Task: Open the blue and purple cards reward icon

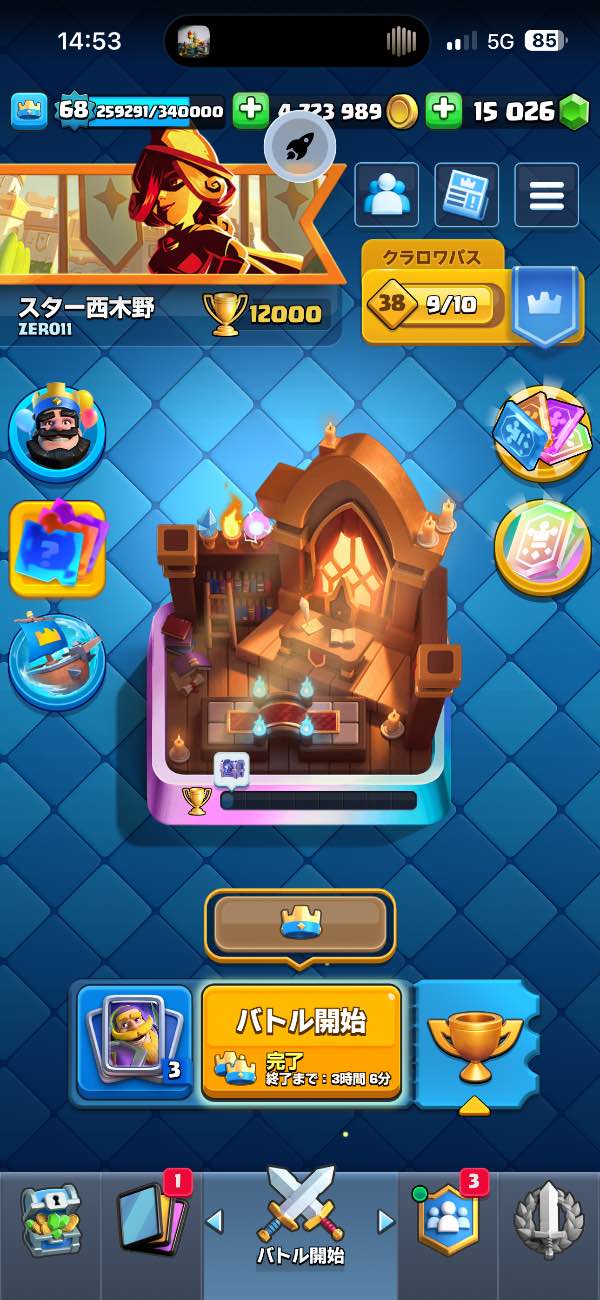Action: click(542, 433)
